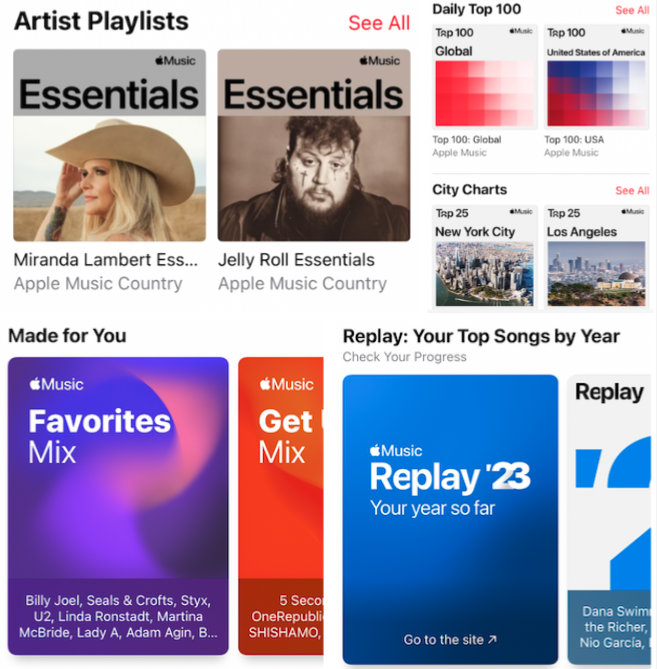
Task: Open the New York City Top 25
Action: point(484,257)
